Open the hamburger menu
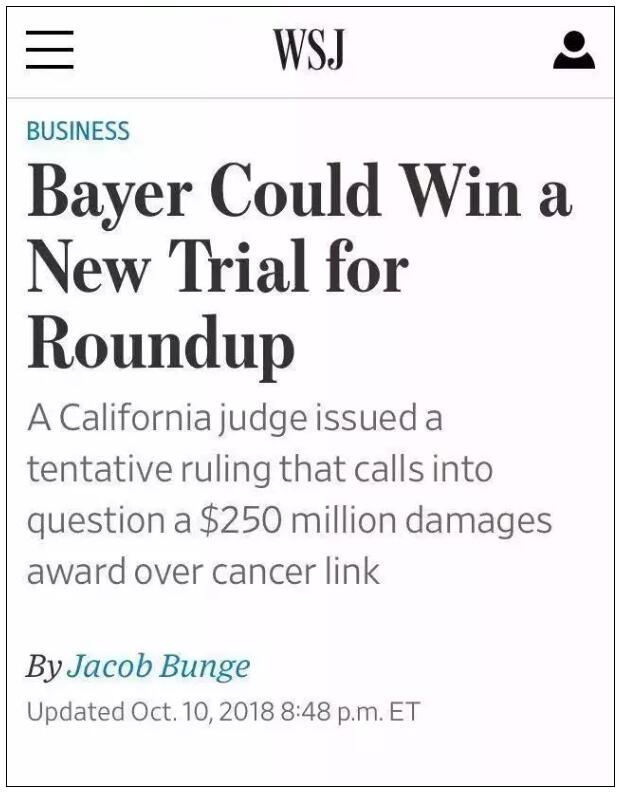Screen dimensions: 621x795 click(x=50, y=51)
